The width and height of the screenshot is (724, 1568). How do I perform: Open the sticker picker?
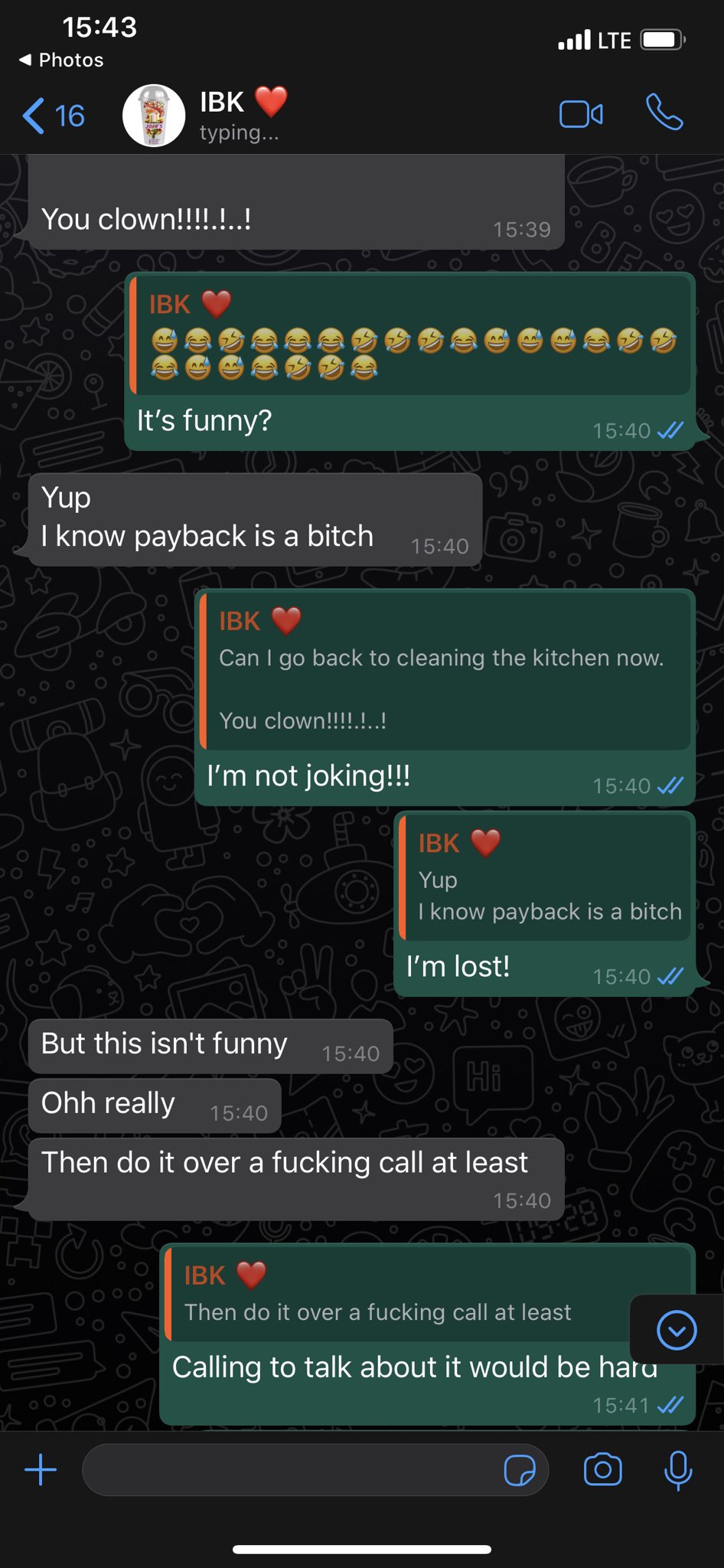(x=520, y=1470)
